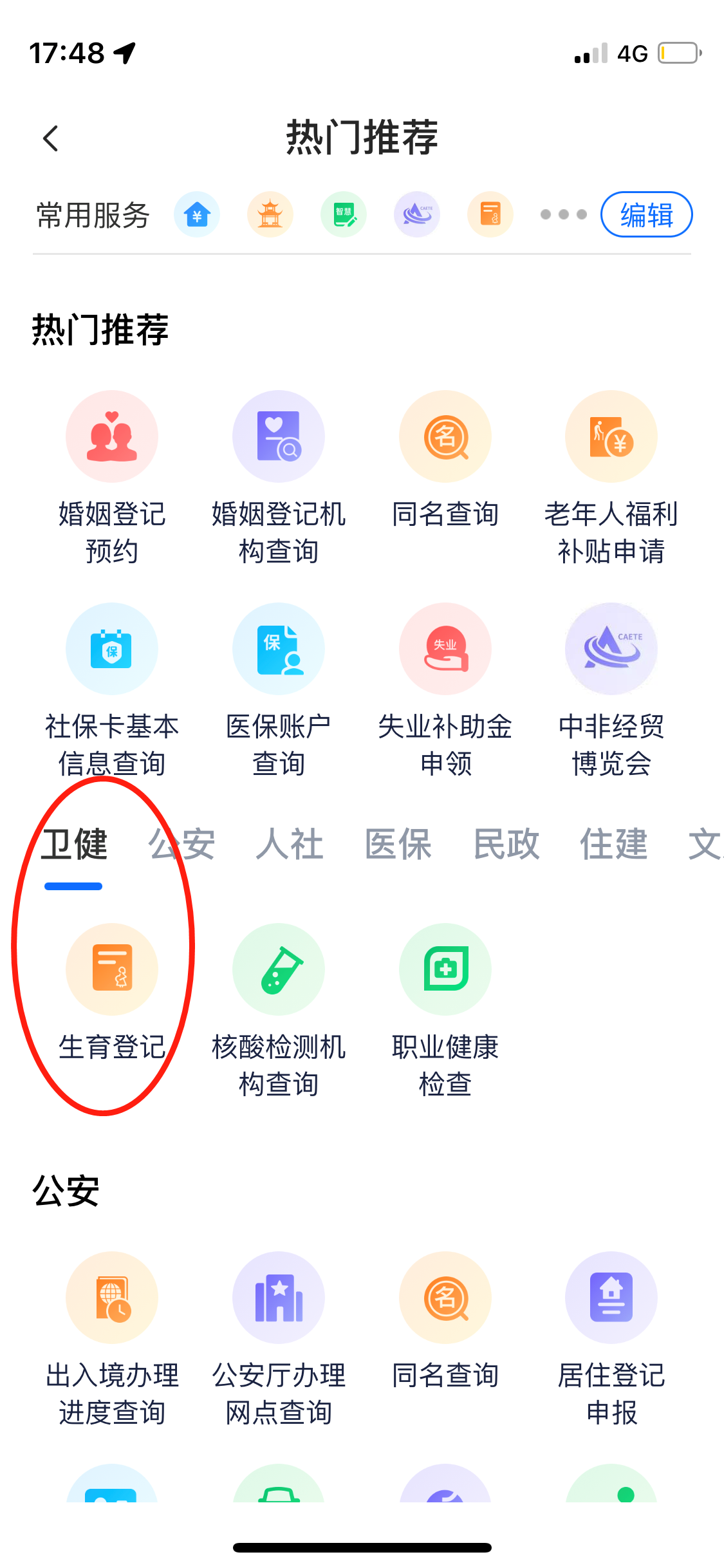Open 社保卡基本信息查询
The image size is (724, 1568).
[x=112, y=649]
